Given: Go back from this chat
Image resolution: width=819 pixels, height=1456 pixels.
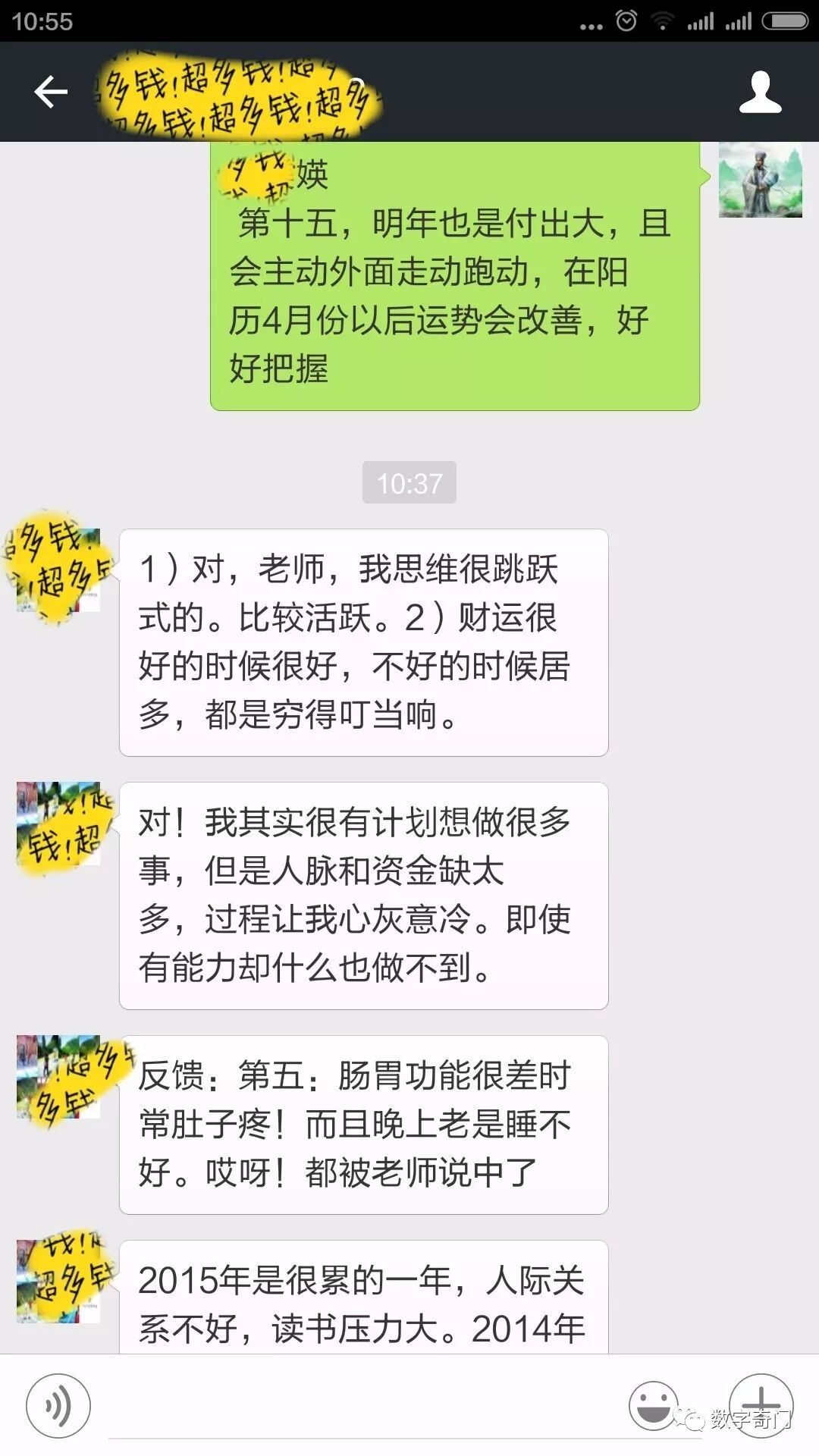Looking at the screenshot, I should point(51,93).
